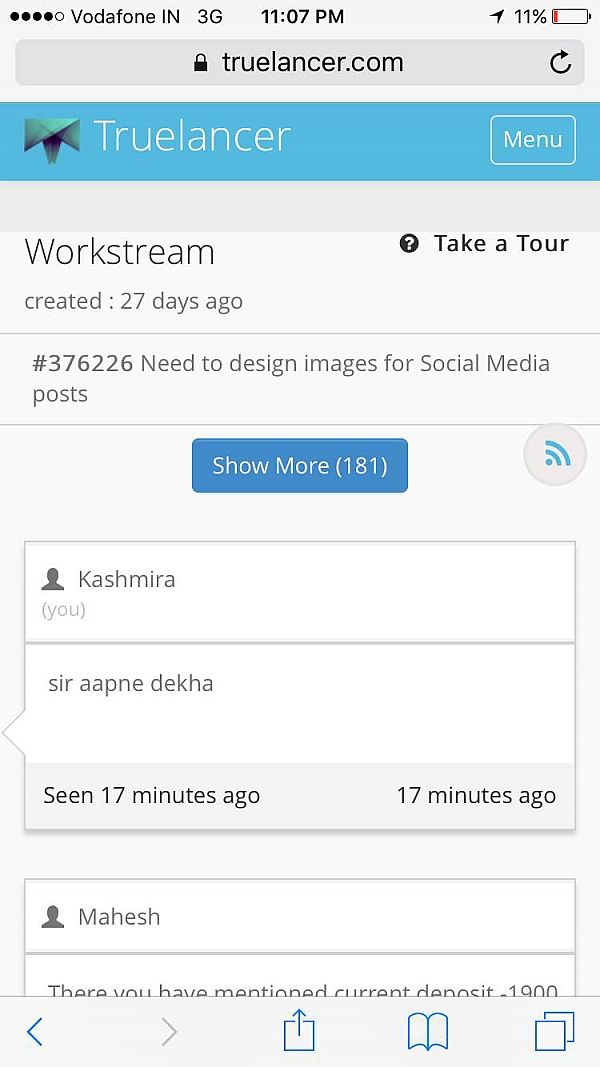600x1067 pixels.
Task: Open the Truelancer Menu button
Action: click(x=532, y=140)
